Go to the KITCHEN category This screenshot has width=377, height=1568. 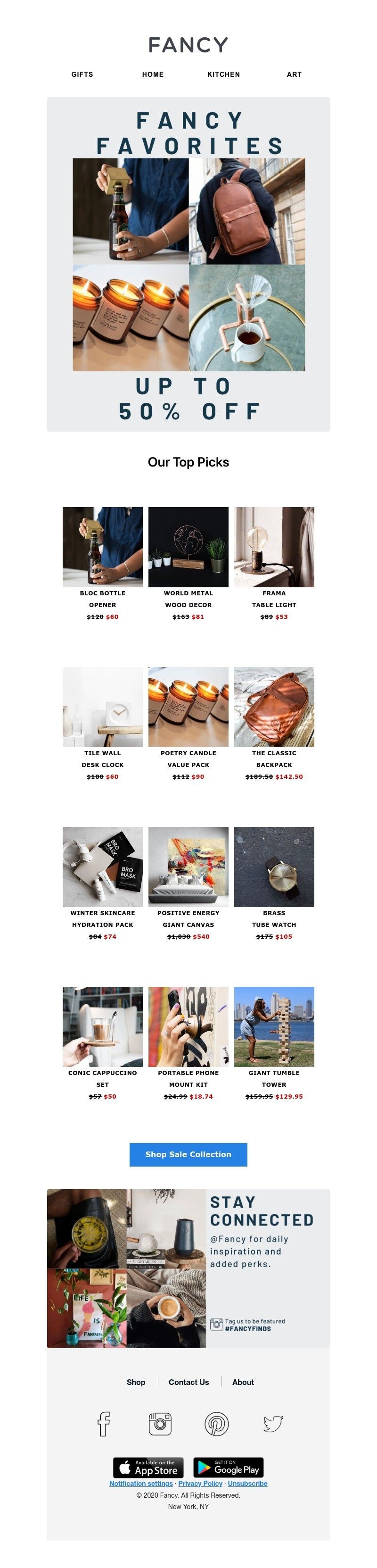(223, 74)
